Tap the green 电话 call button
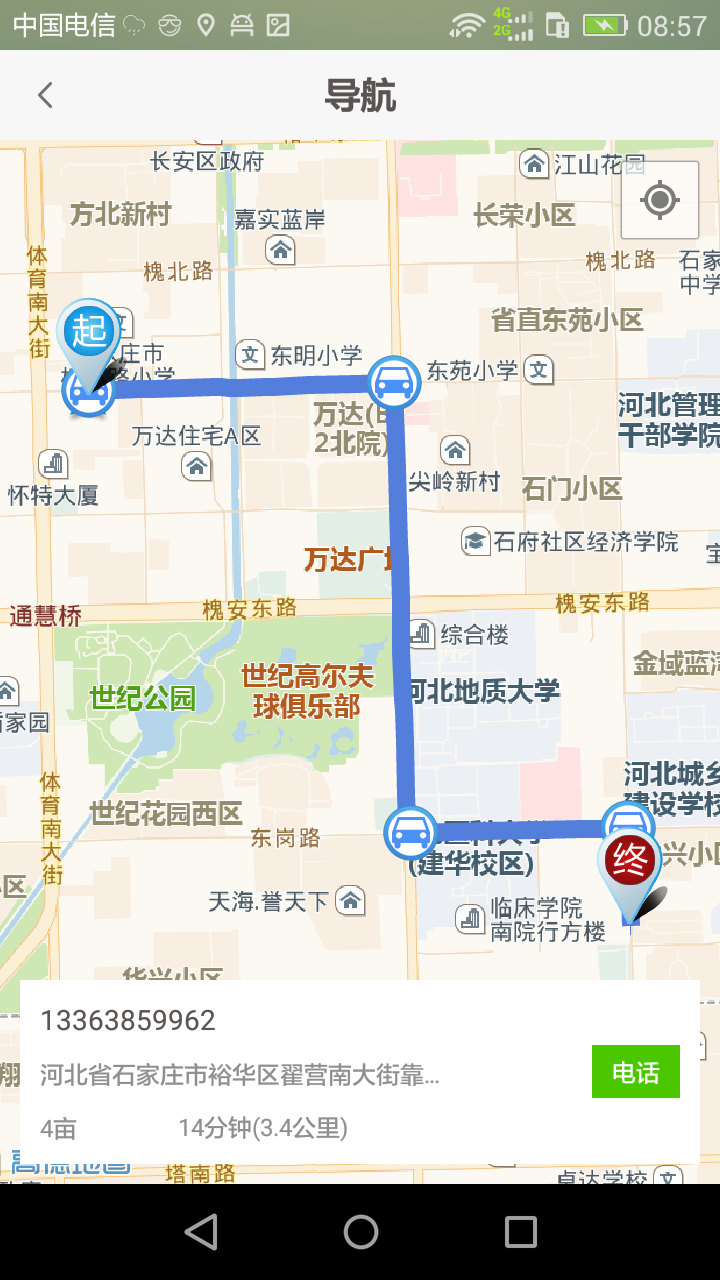Viewport: 720px width, 1280px height. [x=636, y=1072]
